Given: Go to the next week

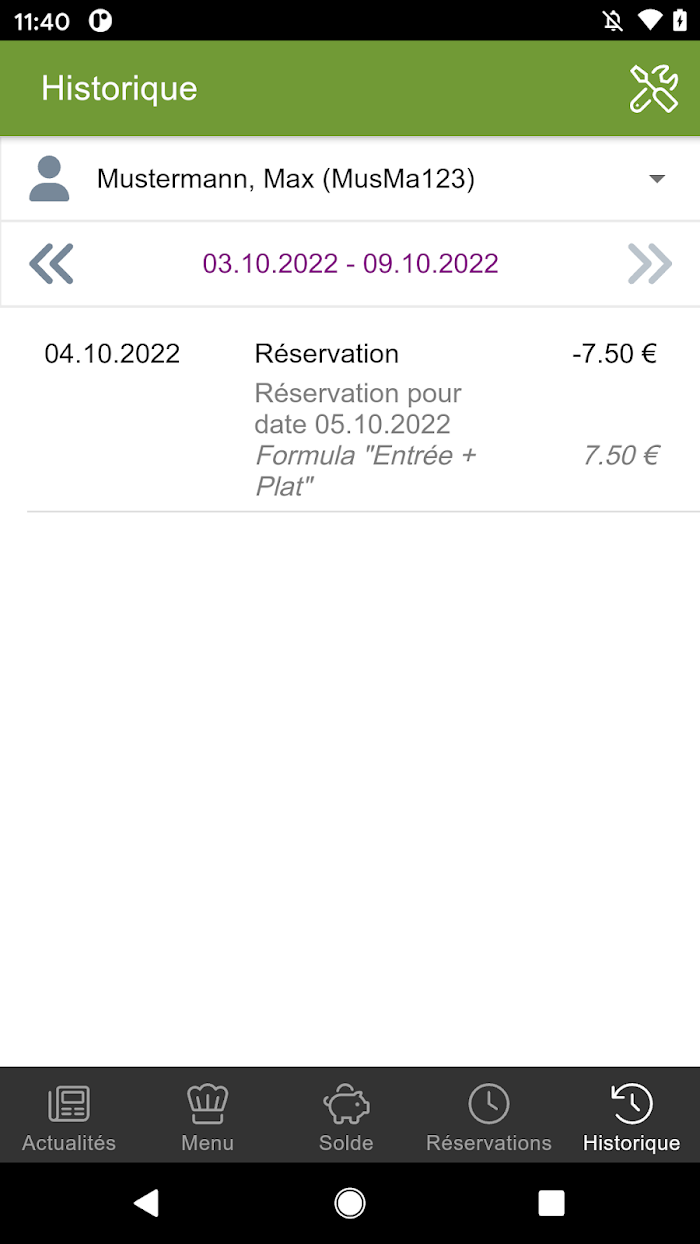Looking at the screenshot, I should [x=650, y=264].
